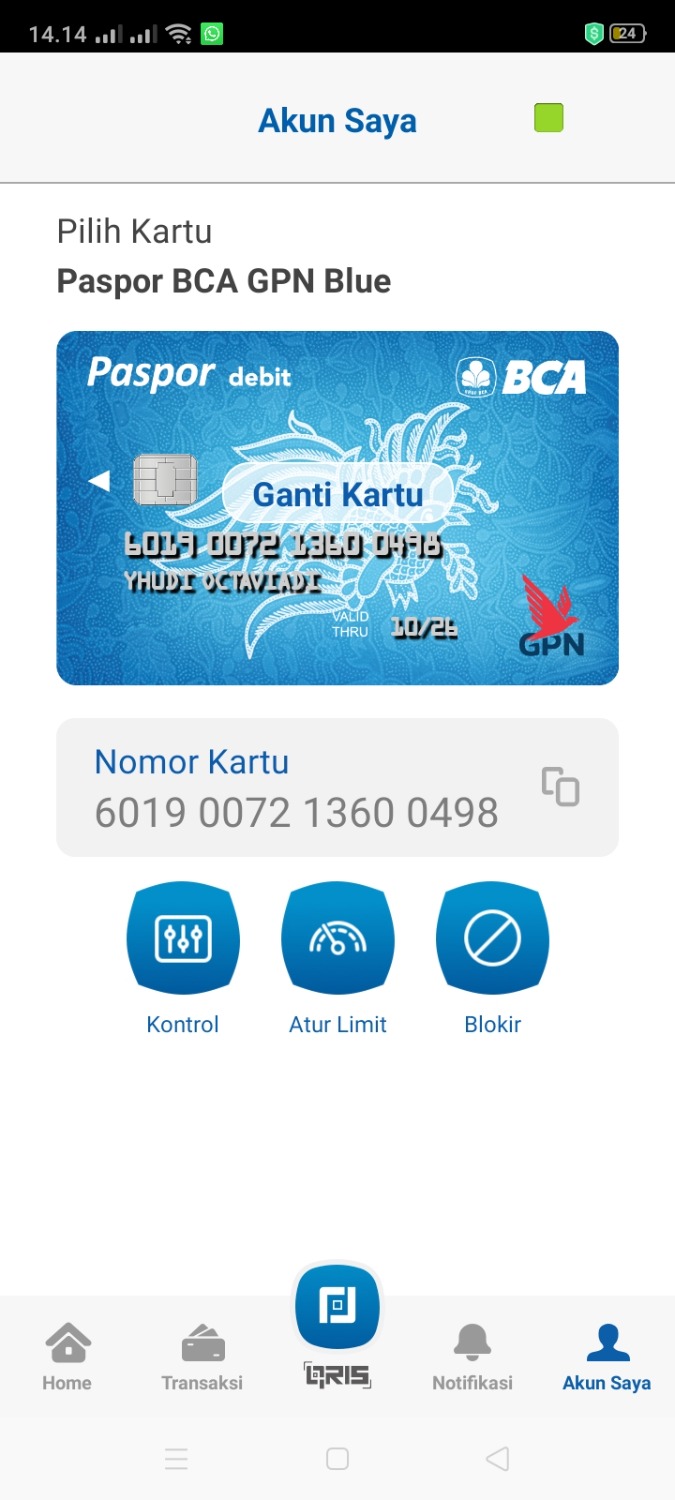675x1500 pixels.
Task: Open Kontrol card settings
Action: coord(182,938)
